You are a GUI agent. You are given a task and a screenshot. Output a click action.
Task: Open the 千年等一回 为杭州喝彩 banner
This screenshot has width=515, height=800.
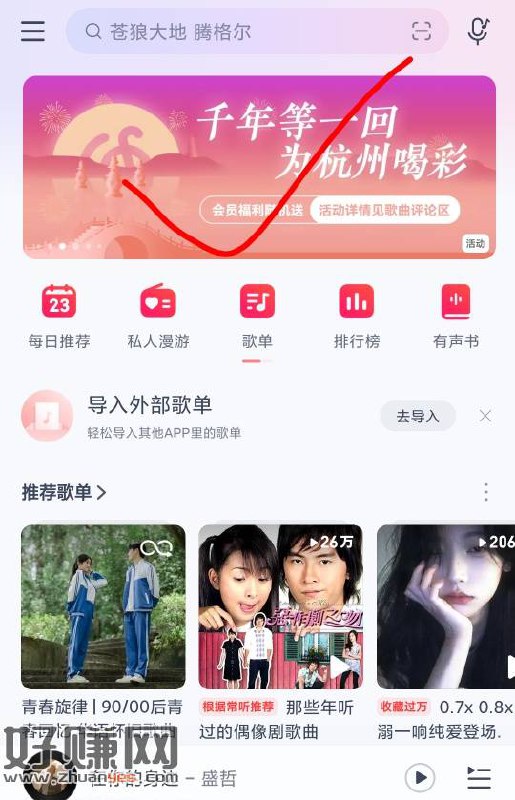click(259, 167)
